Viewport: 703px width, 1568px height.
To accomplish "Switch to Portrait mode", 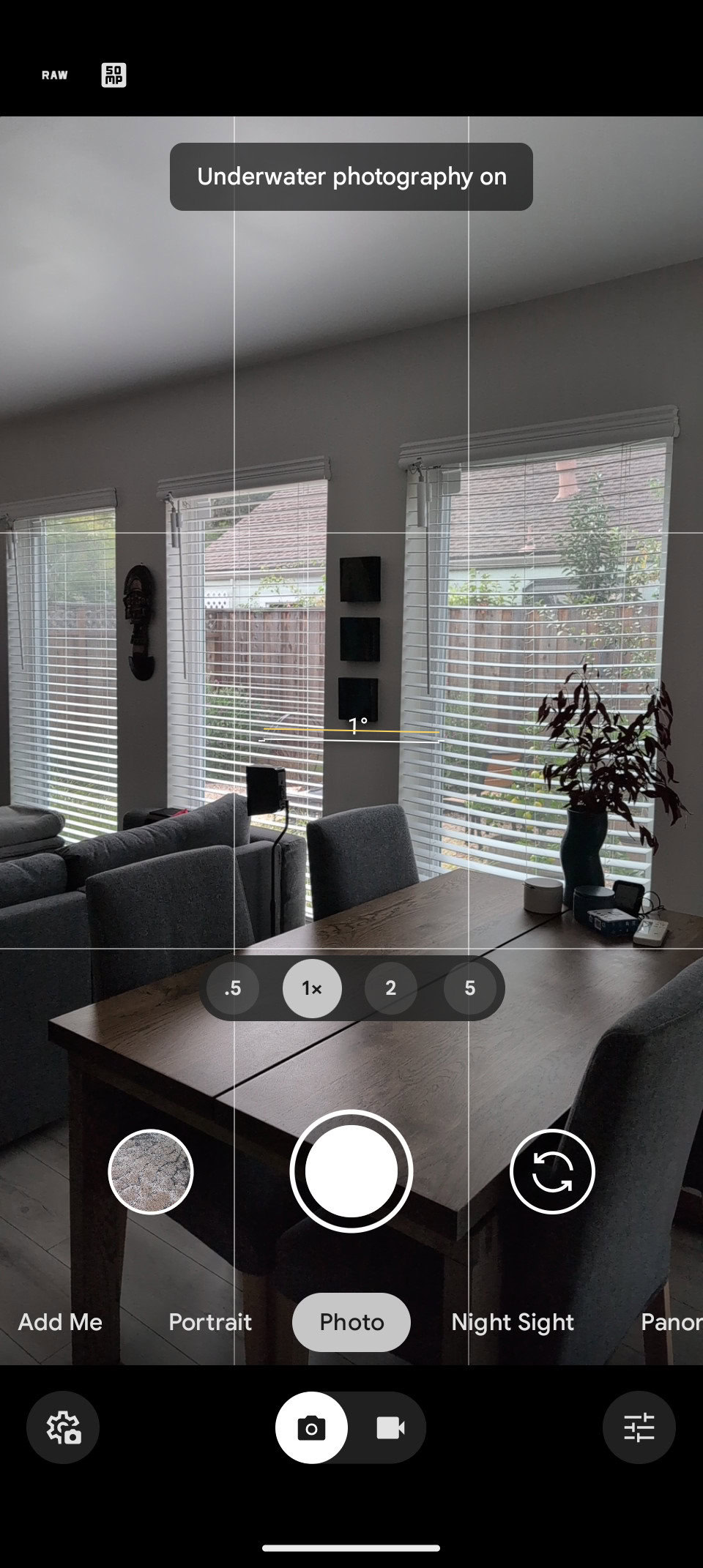I will click(210, 1322).
